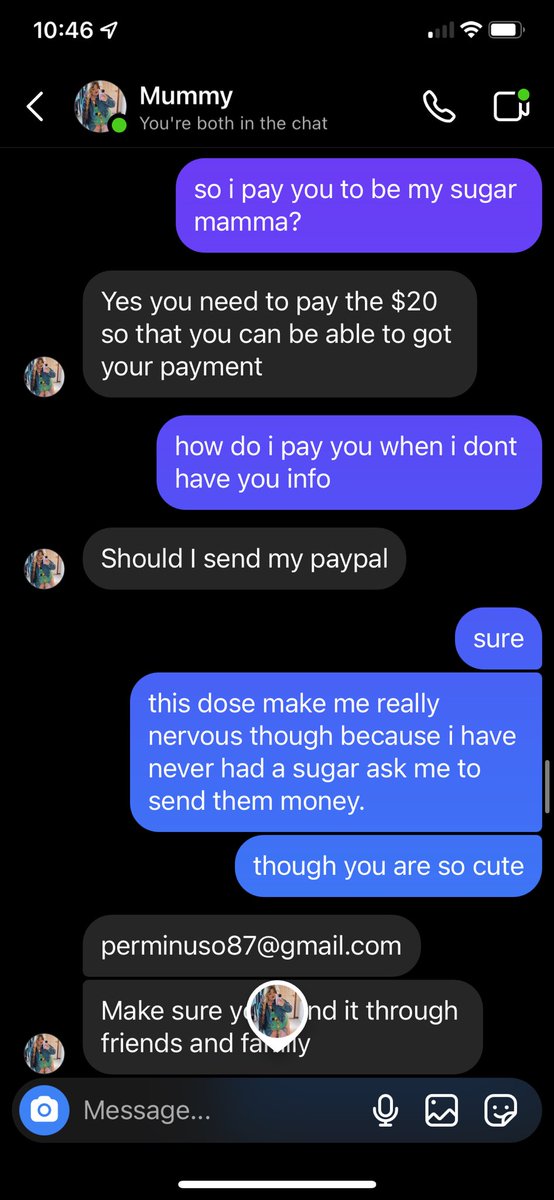Open the camera from the message bar
This screenshot has width=554, height=1200.
[44, 1110]
